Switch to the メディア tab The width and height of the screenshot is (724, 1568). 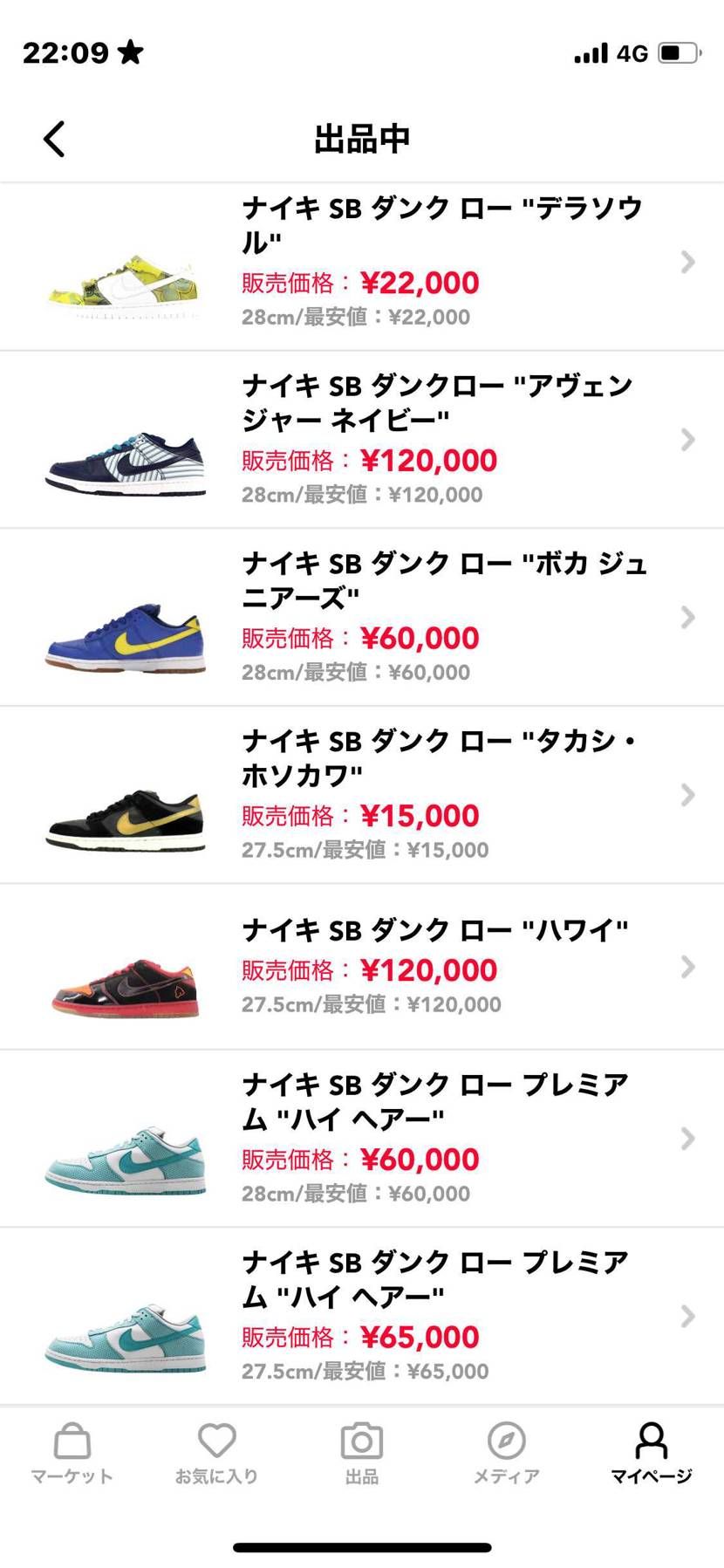coord(507,1454)
